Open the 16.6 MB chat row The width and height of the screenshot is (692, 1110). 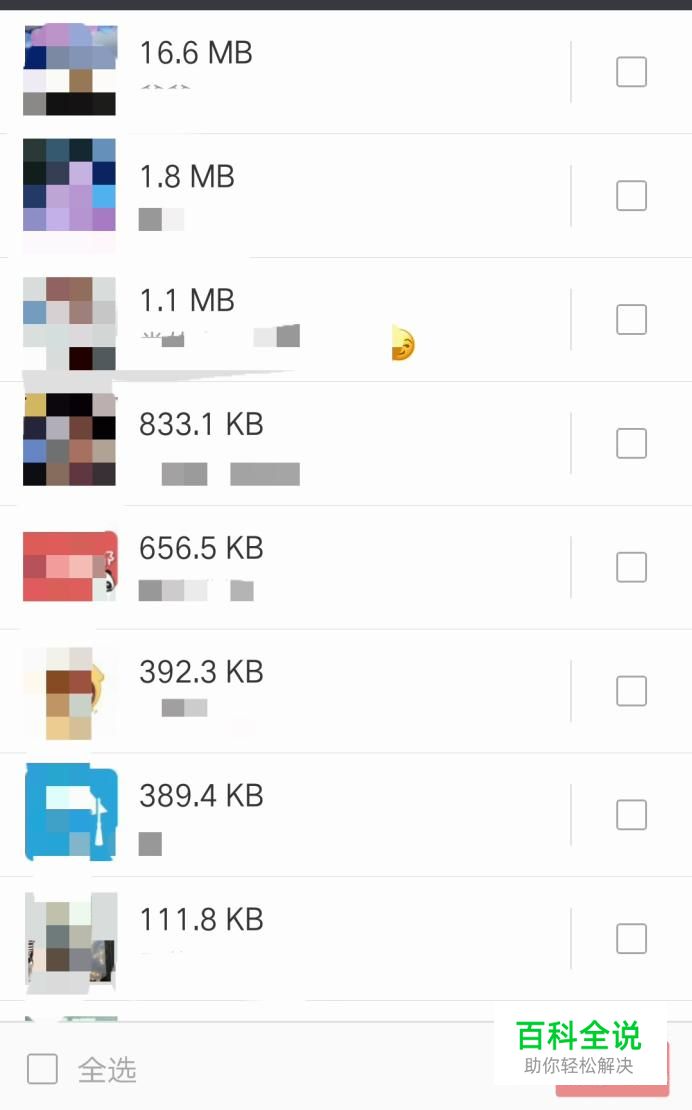285,71
